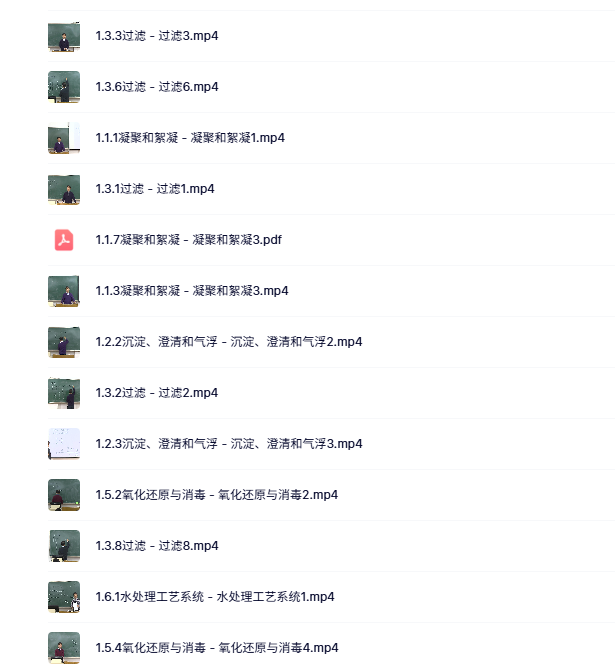This screenshot has width=615, height=669.
Task: Open 1.6.1水处理工艺系统1.mp4
Action: coord(214,597)
